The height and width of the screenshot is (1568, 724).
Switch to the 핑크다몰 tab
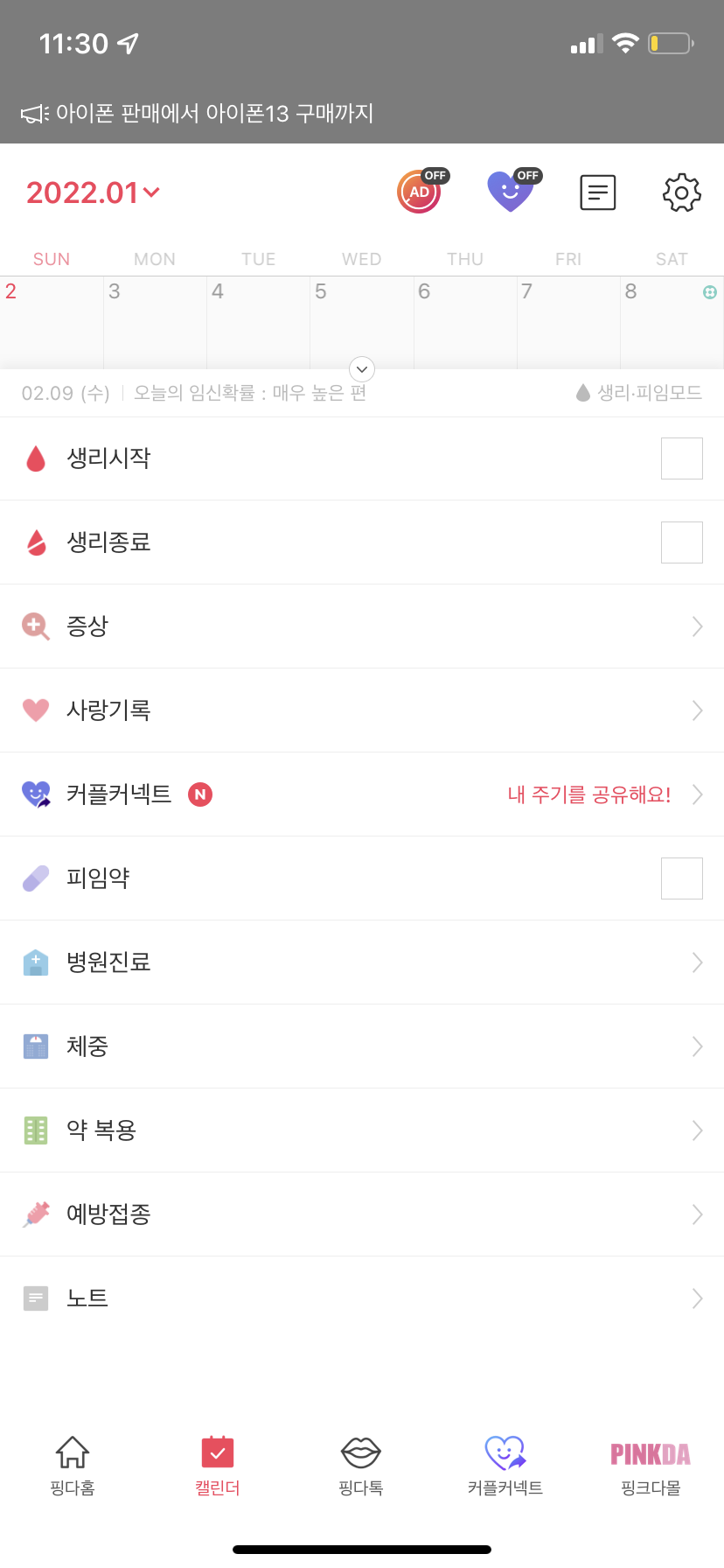651,1466
